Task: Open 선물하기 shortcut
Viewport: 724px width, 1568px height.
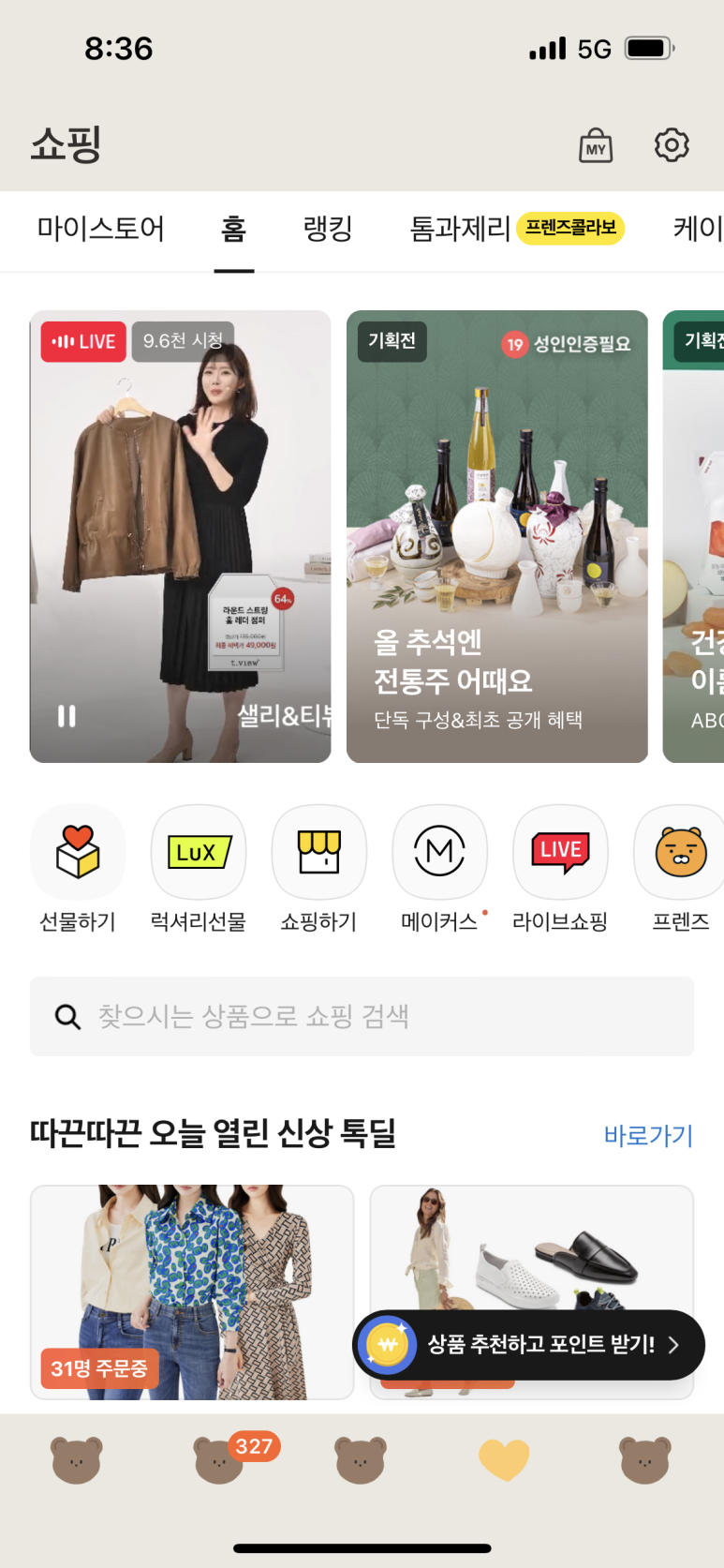Action: point(78,868)
